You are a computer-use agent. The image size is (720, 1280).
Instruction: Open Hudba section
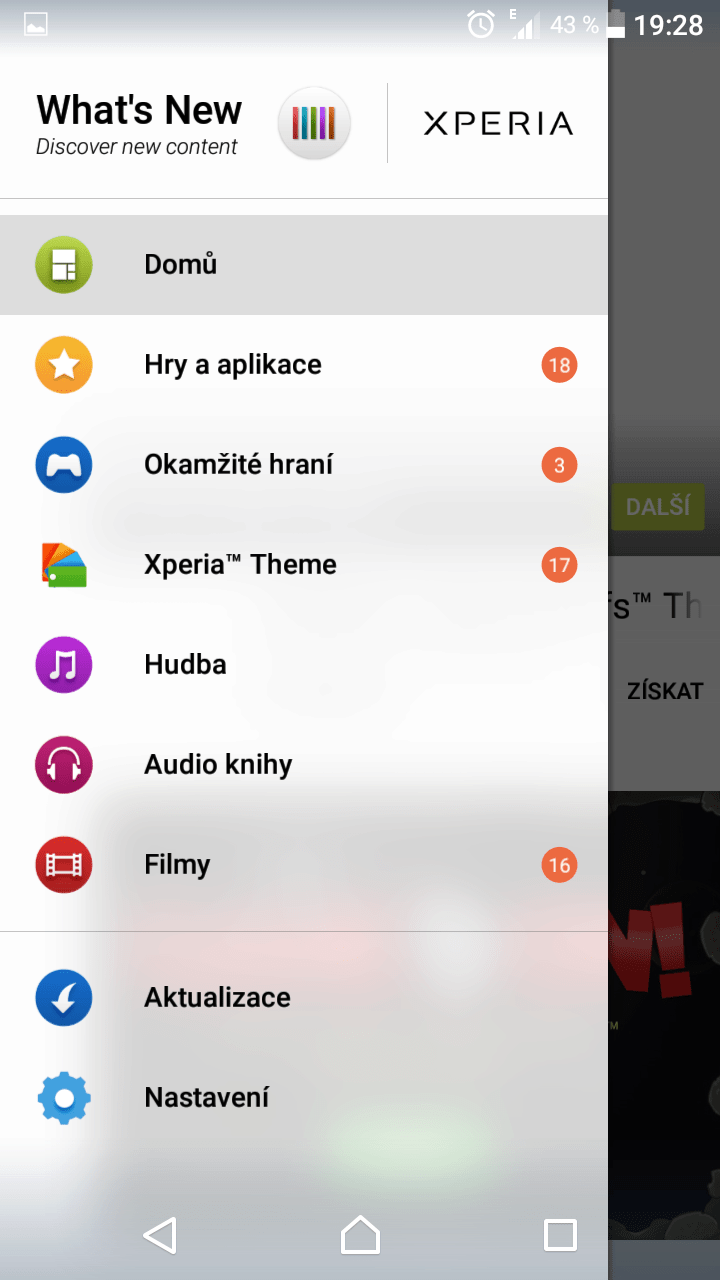point(304,665)
